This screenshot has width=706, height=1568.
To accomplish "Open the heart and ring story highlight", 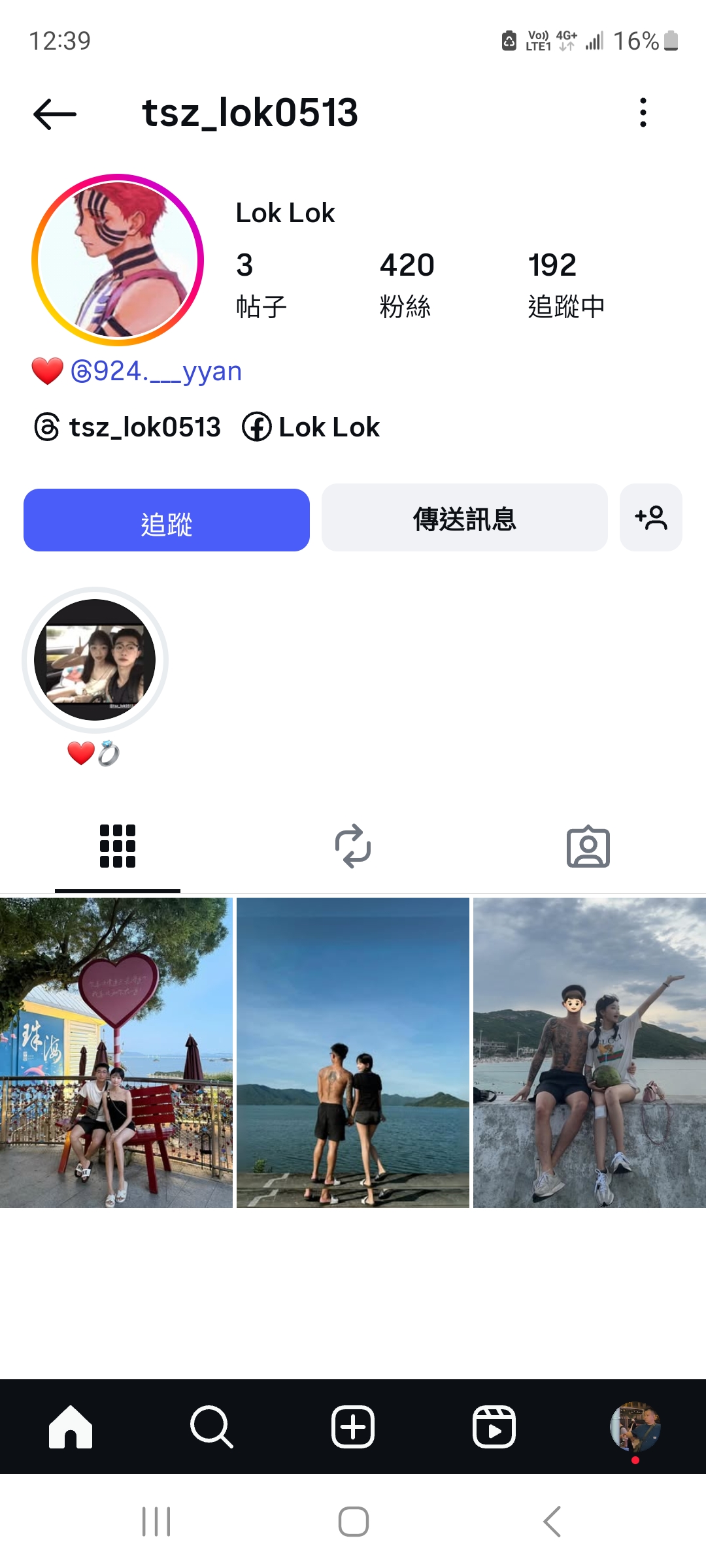I will [95, 660].
